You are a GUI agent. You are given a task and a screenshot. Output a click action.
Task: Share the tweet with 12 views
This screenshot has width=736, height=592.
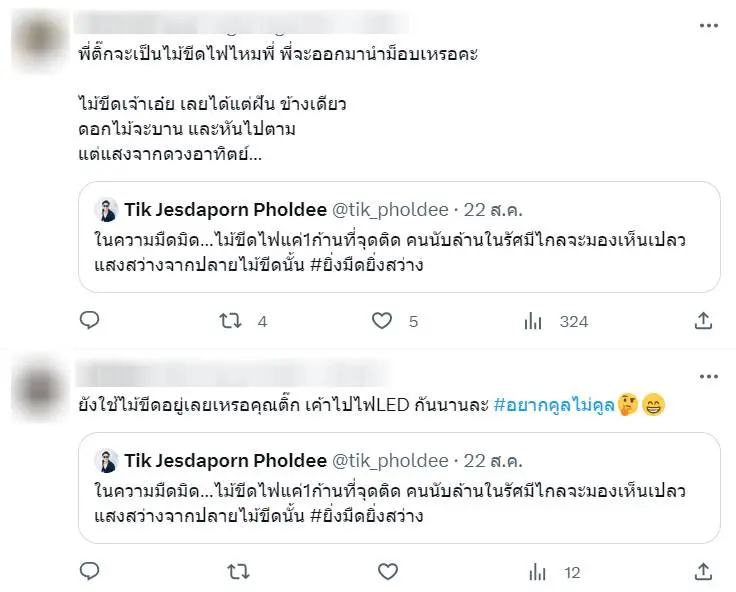(703, 572)
